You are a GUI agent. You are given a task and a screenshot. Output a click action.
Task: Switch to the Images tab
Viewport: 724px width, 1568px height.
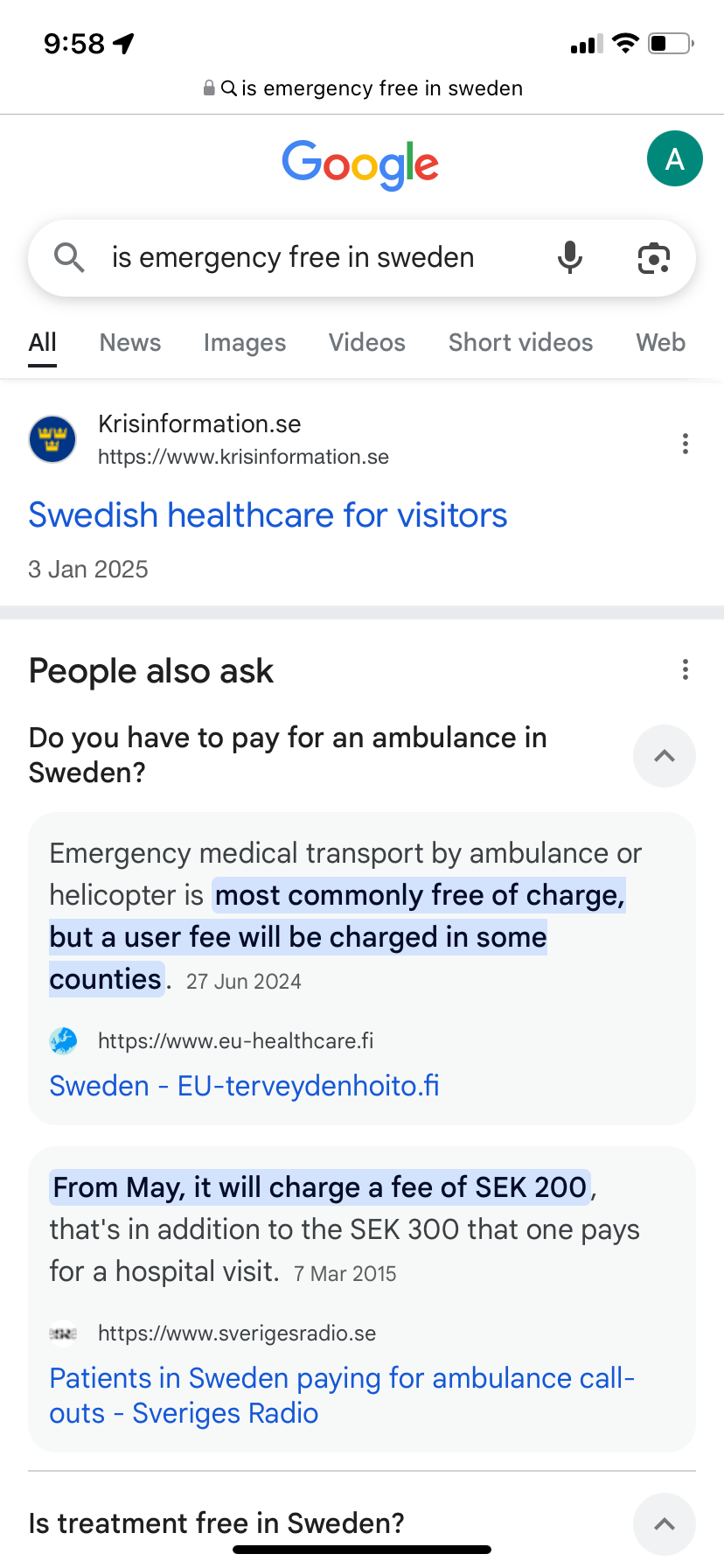coord(245,342)
